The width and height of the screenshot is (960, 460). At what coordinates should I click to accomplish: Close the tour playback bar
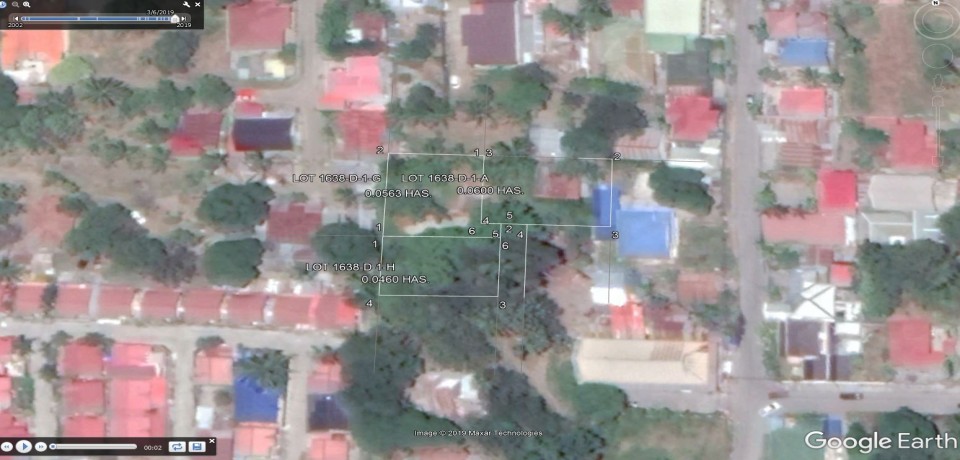coord(212,440)
